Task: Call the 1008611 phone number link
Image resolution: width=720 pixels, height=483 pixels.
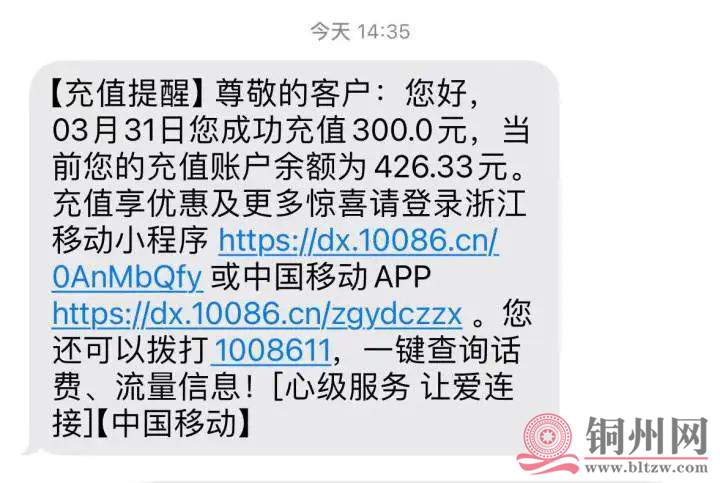Action: click(x=273, y=351)
